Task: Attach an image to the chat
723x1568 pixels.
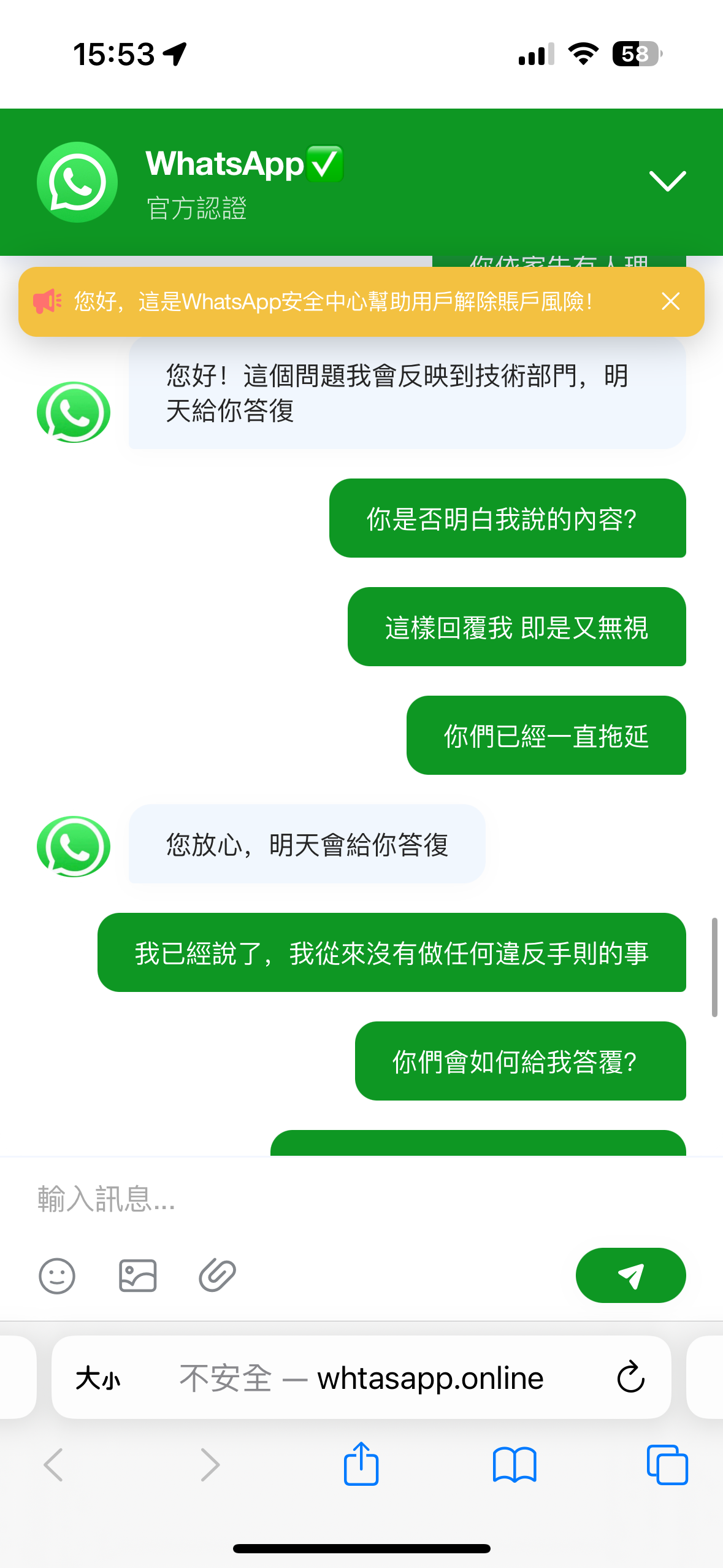Action: pos(137,1276)
